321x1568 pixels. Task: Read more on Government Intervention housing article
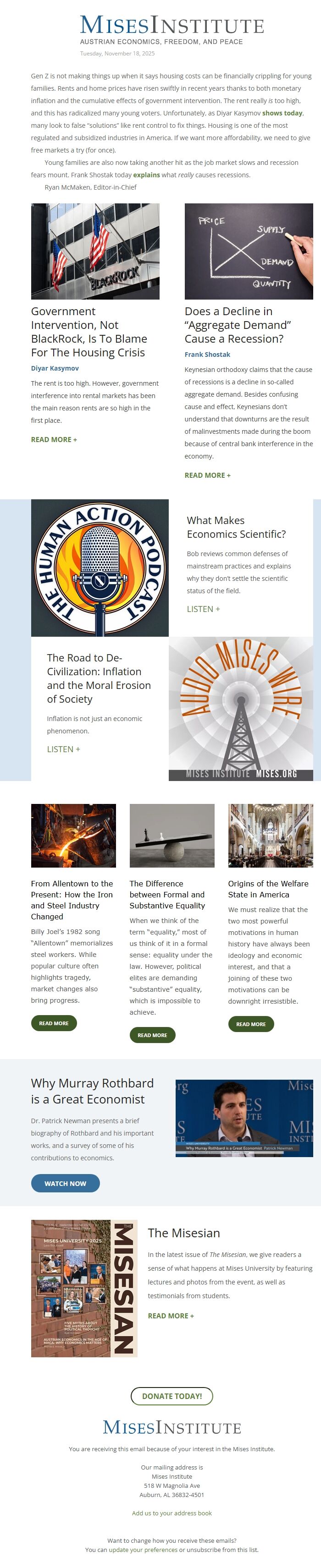(x=54, y=439)
